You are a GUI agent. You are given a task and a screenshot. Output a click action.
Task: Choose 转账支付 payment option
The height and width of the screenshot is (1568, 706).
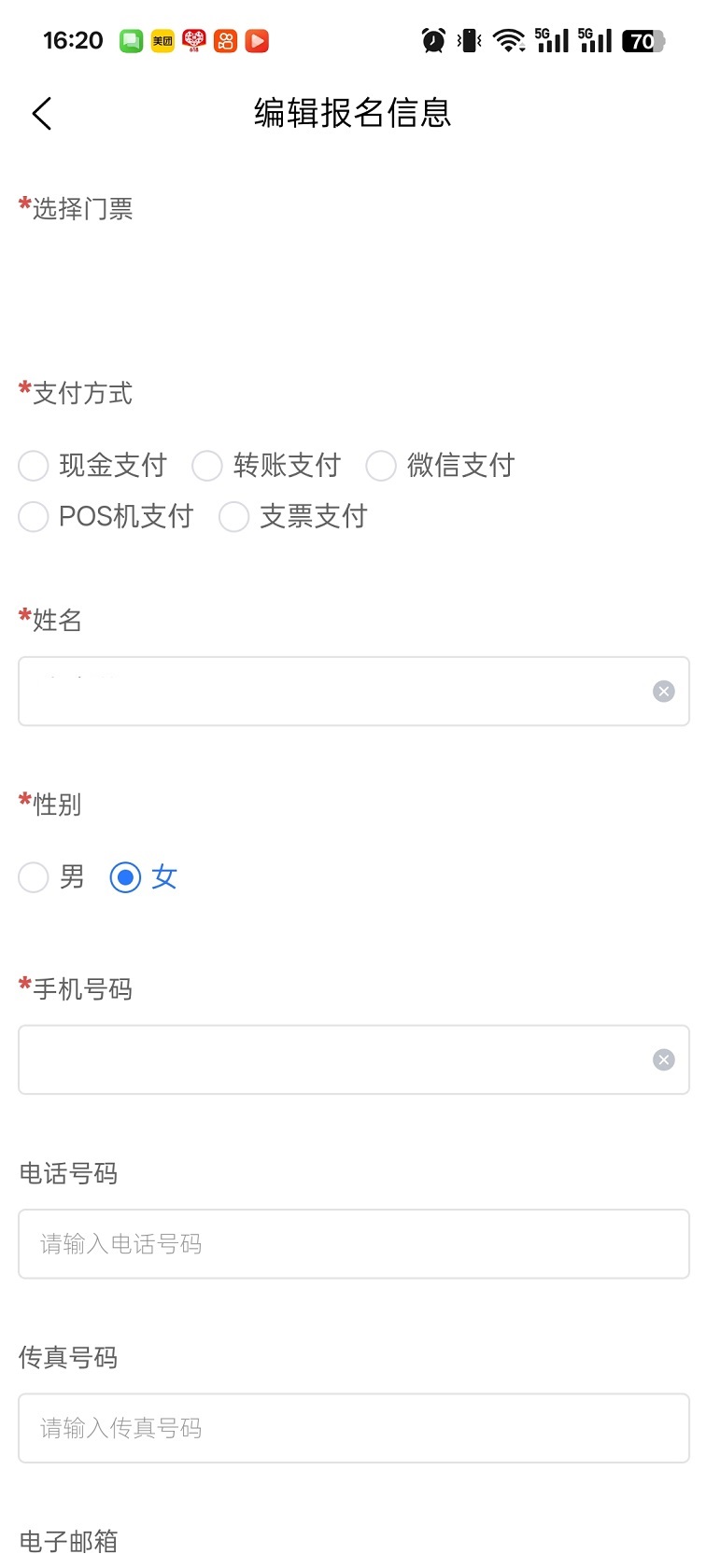207,465
